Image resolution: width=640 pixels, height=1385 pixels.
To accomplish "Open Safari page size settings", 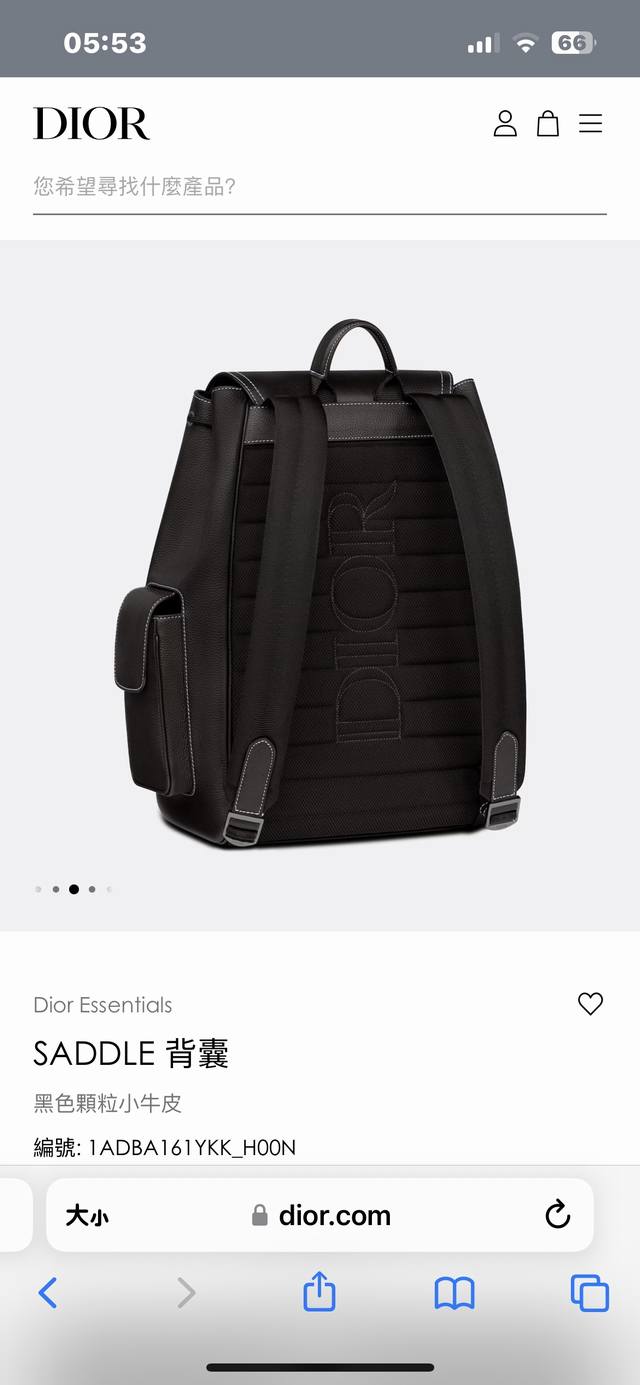I will (x=88, y=1216).
